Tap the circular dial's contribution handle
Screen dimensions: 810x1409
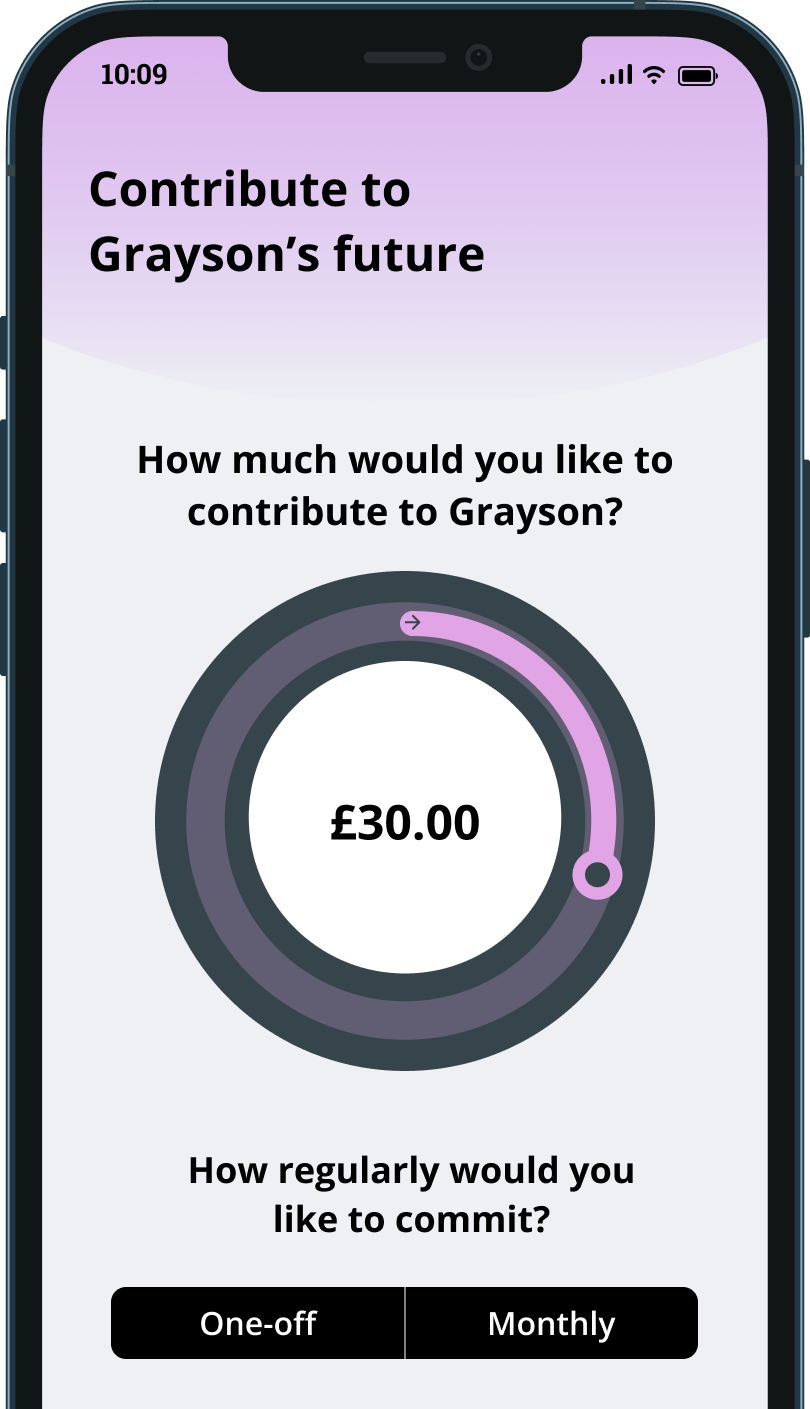[597, 875]
